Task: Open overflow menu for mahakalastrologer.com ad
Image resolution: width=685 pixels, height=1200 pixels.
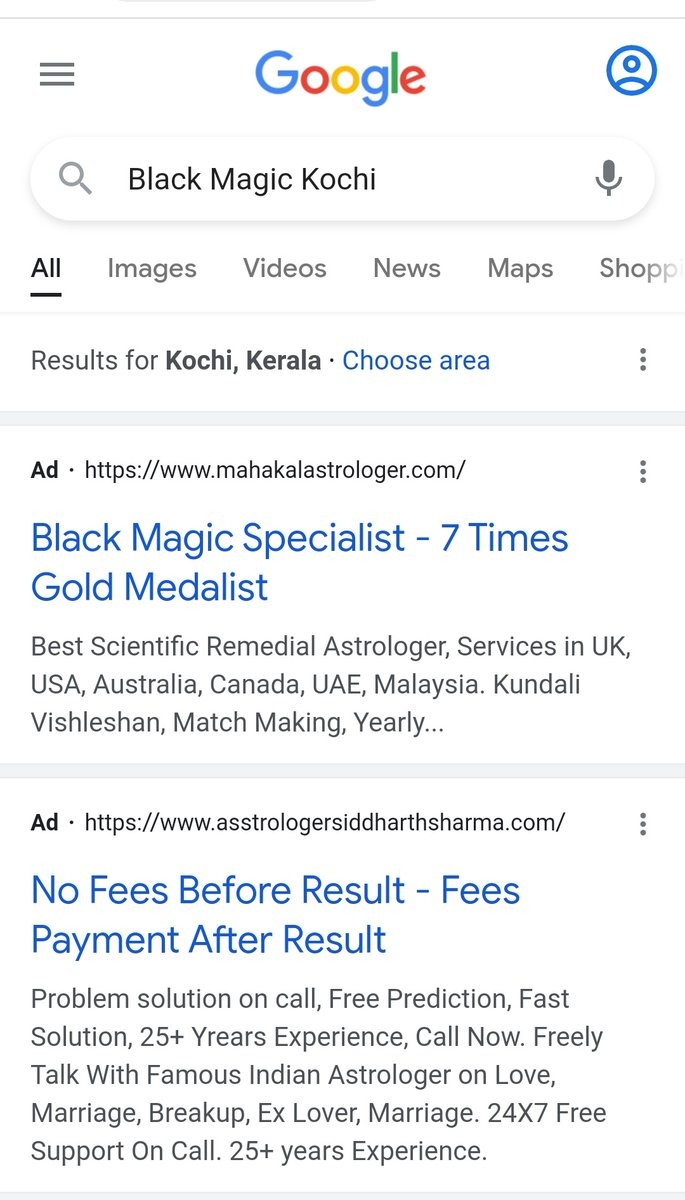Action: click(642, 471)
